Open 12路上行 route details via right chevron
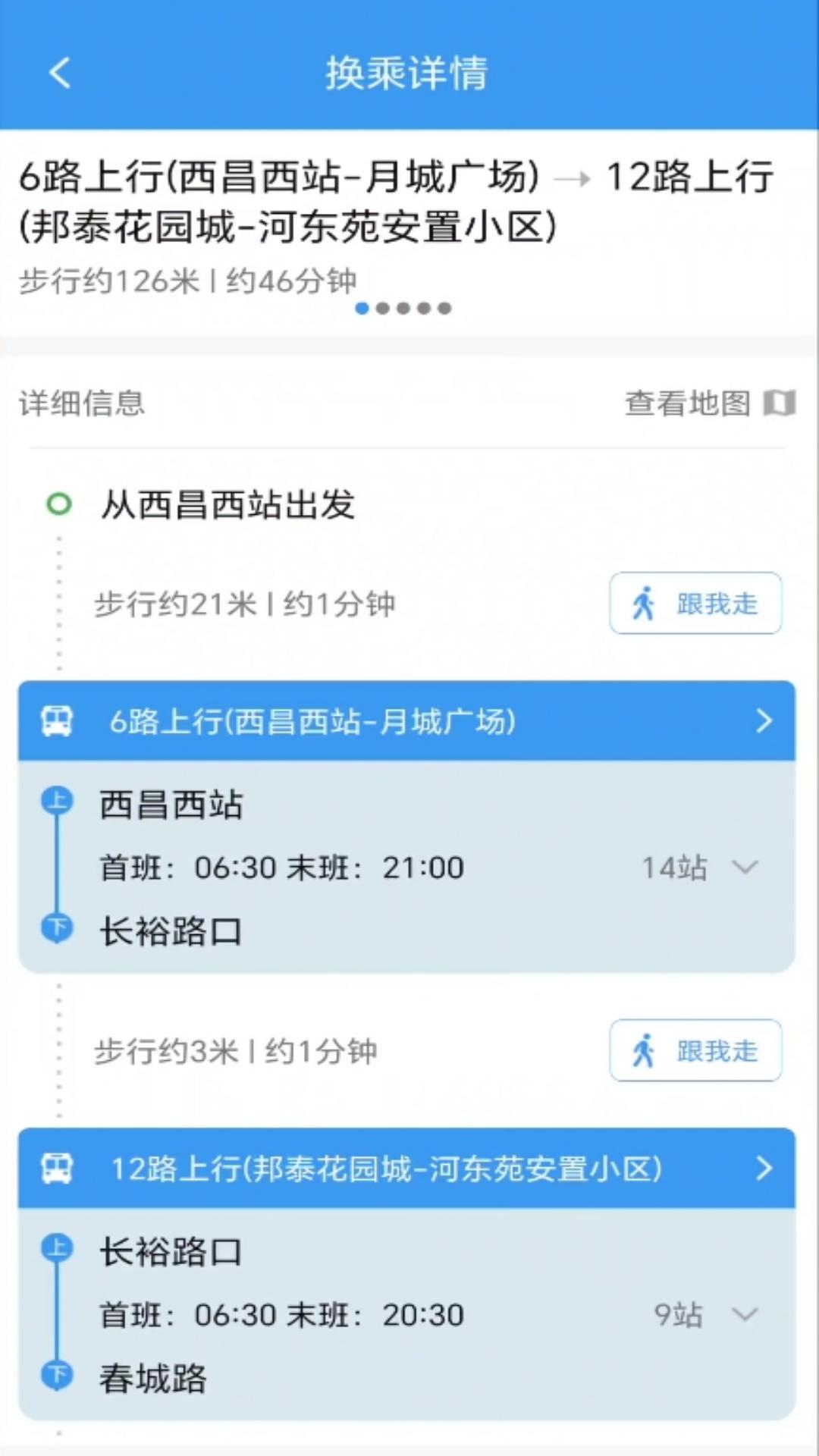This screenshot has width=819, height=1456. coord(763,1169)
